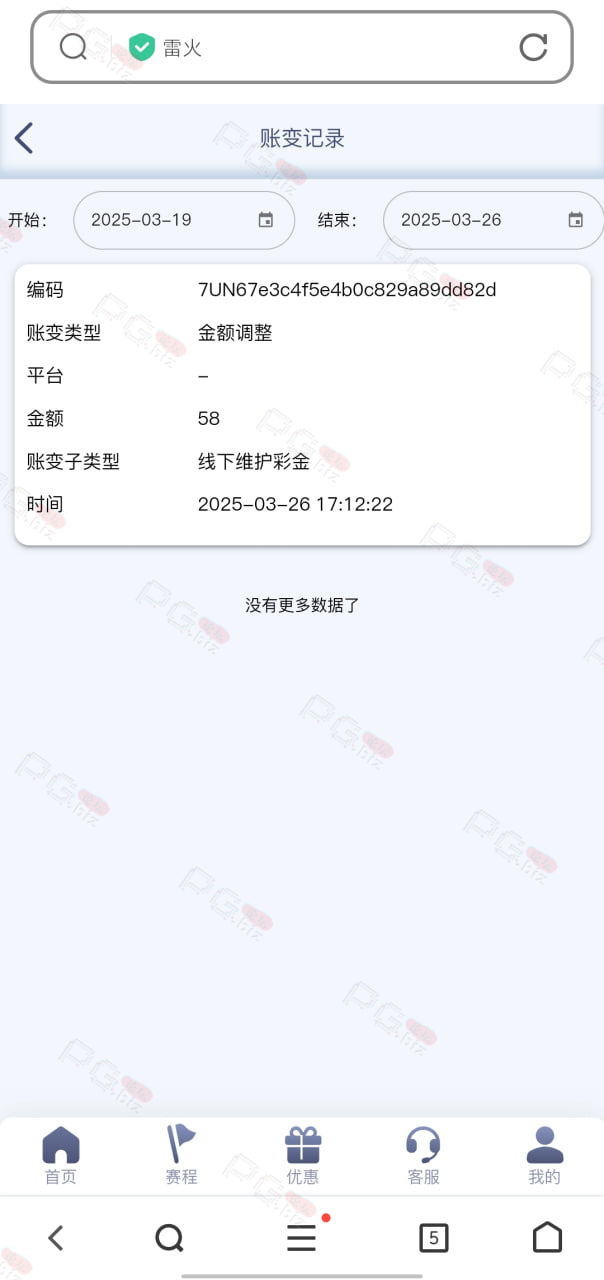604x1280 pixels.
Task: Switch to the 赛程 tab
Action: click(181, 1156)
